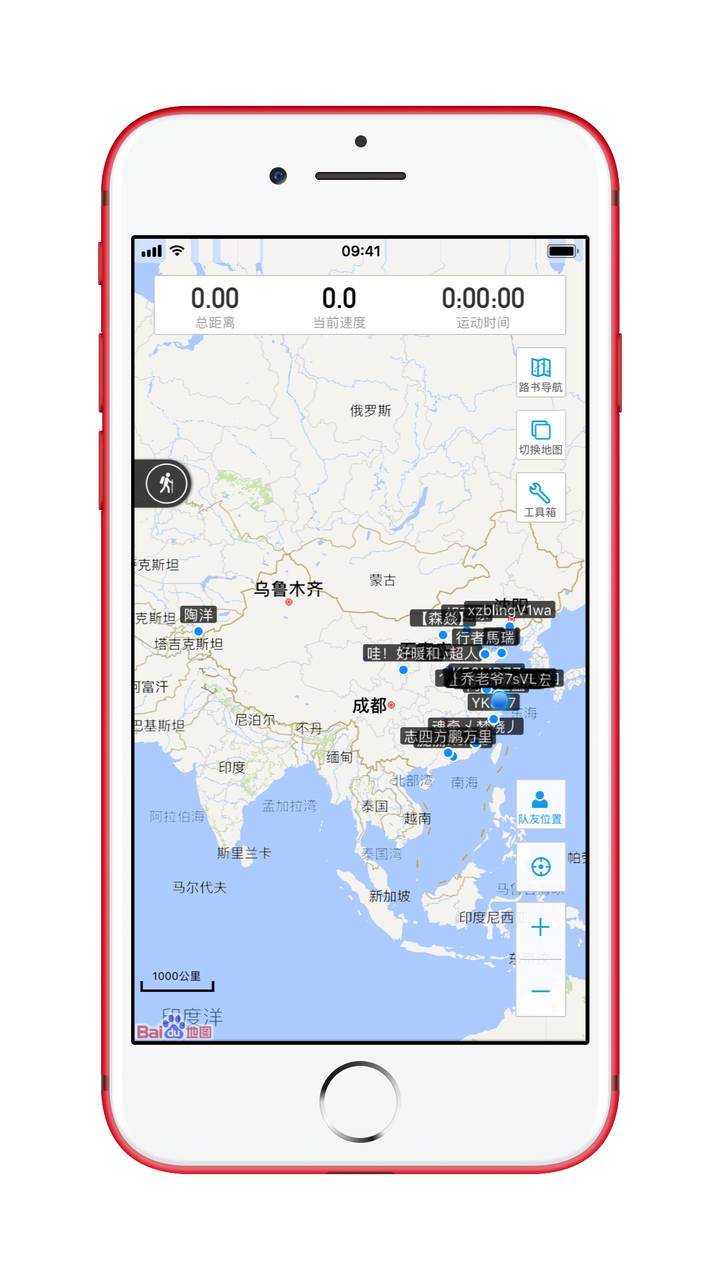Zoom in on the map

tap(541, 928)
